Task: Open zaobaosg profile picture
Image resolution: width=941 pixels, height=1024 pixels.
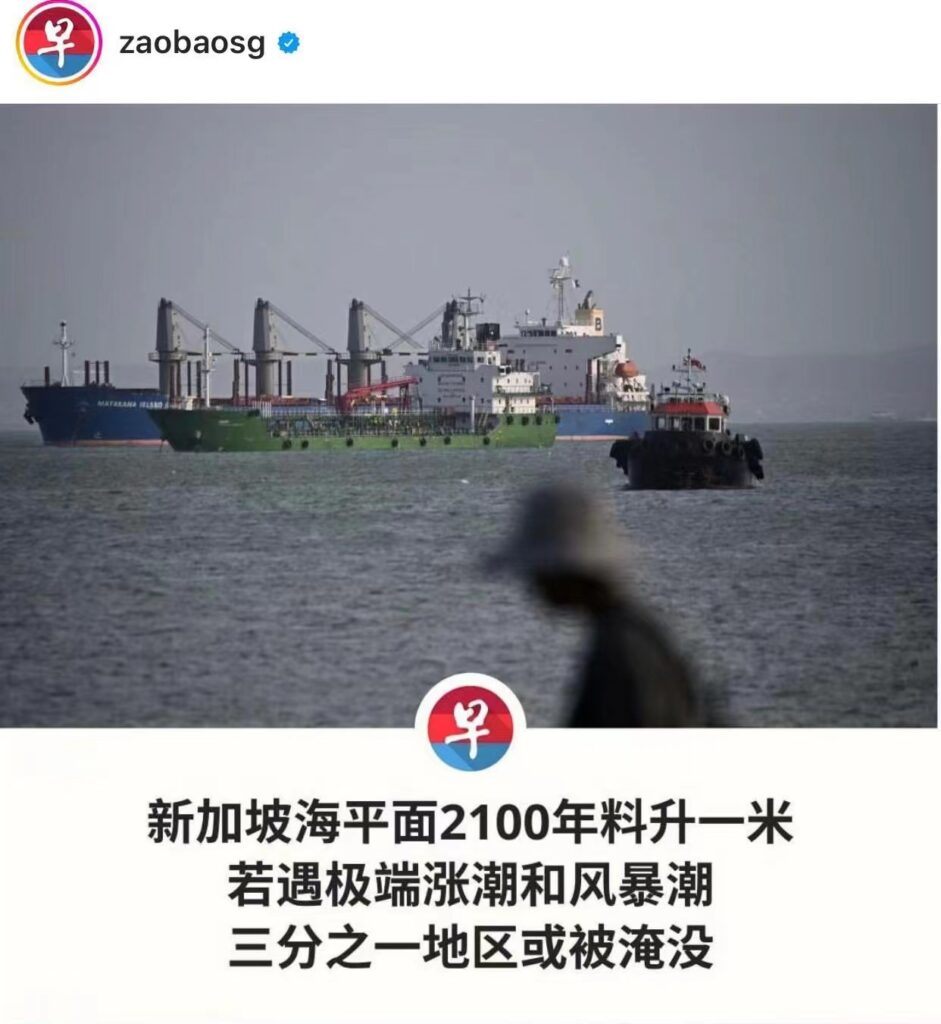Action: (x=58, y=43)
